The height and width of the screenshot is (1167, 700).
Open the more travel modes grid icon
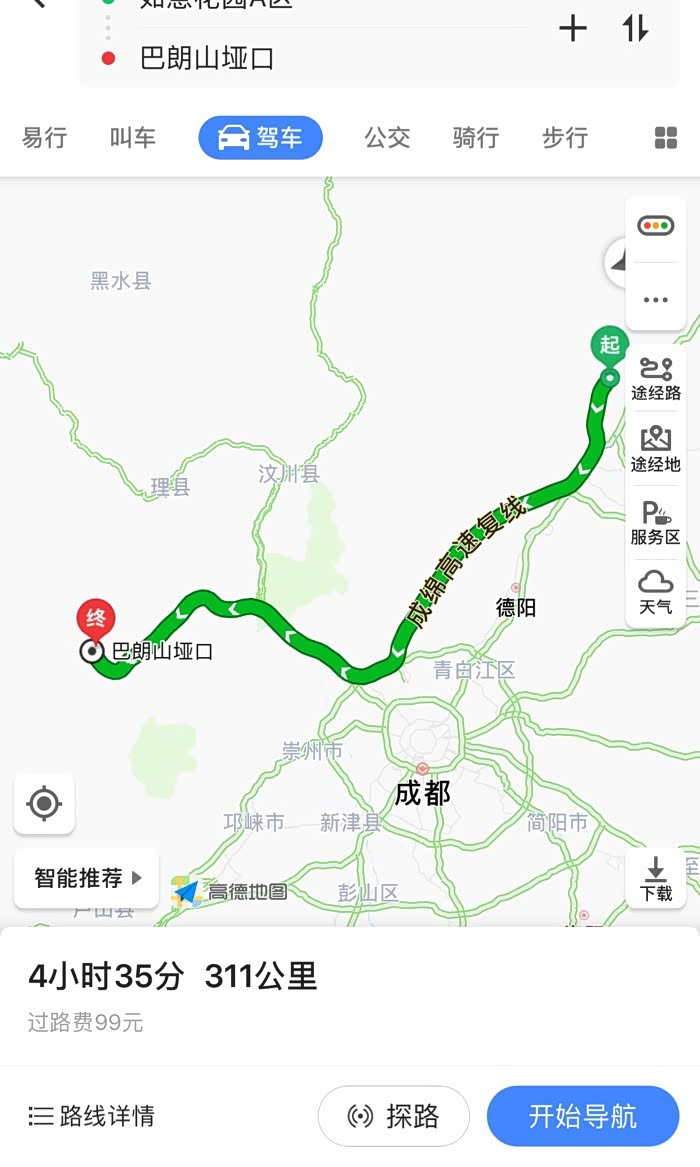[666, 138]
